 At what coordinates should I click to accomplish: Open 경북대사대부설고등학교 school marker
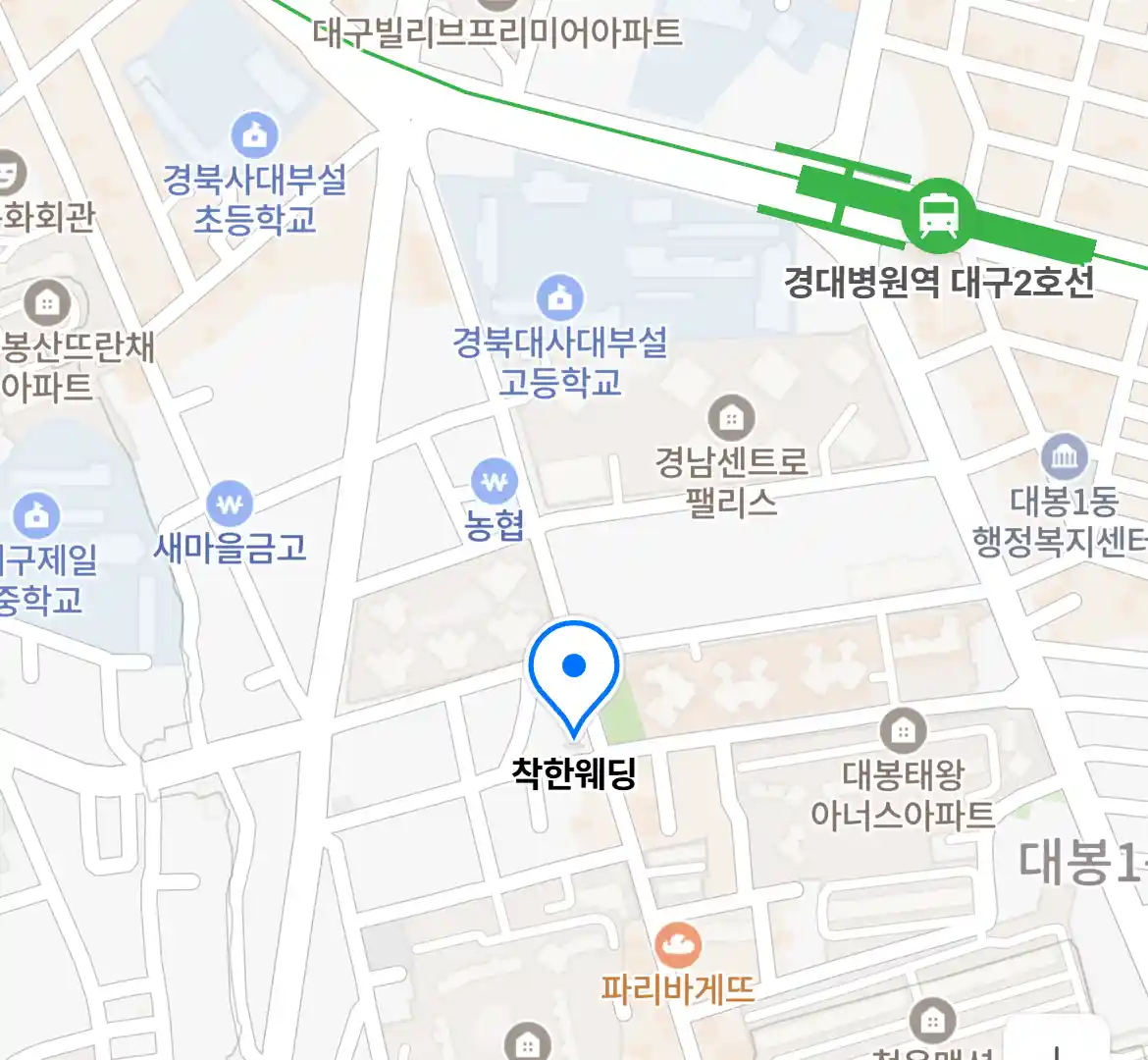[560, 297]
